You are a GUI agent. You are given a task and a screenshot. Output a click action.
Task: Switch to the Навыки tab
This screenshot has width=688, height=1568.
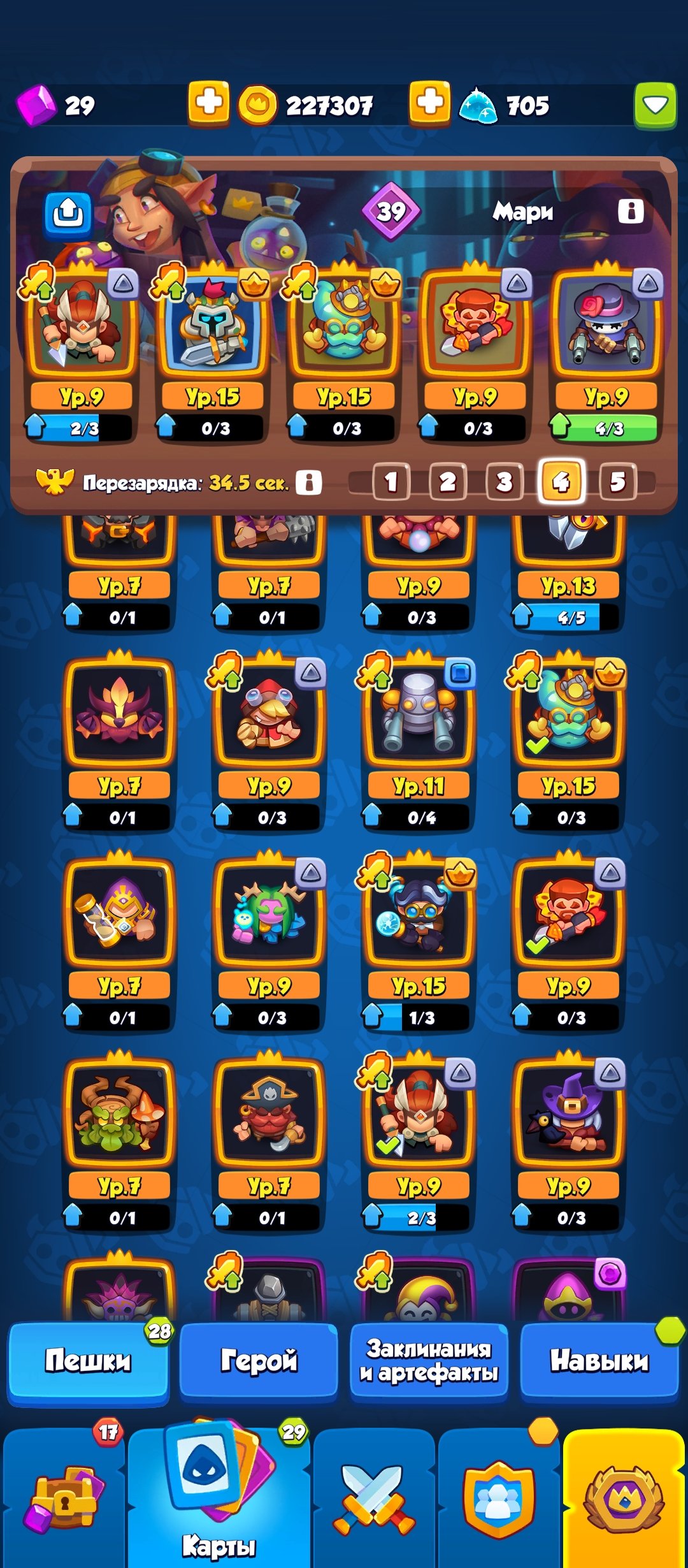click(x=599, y=1360)
